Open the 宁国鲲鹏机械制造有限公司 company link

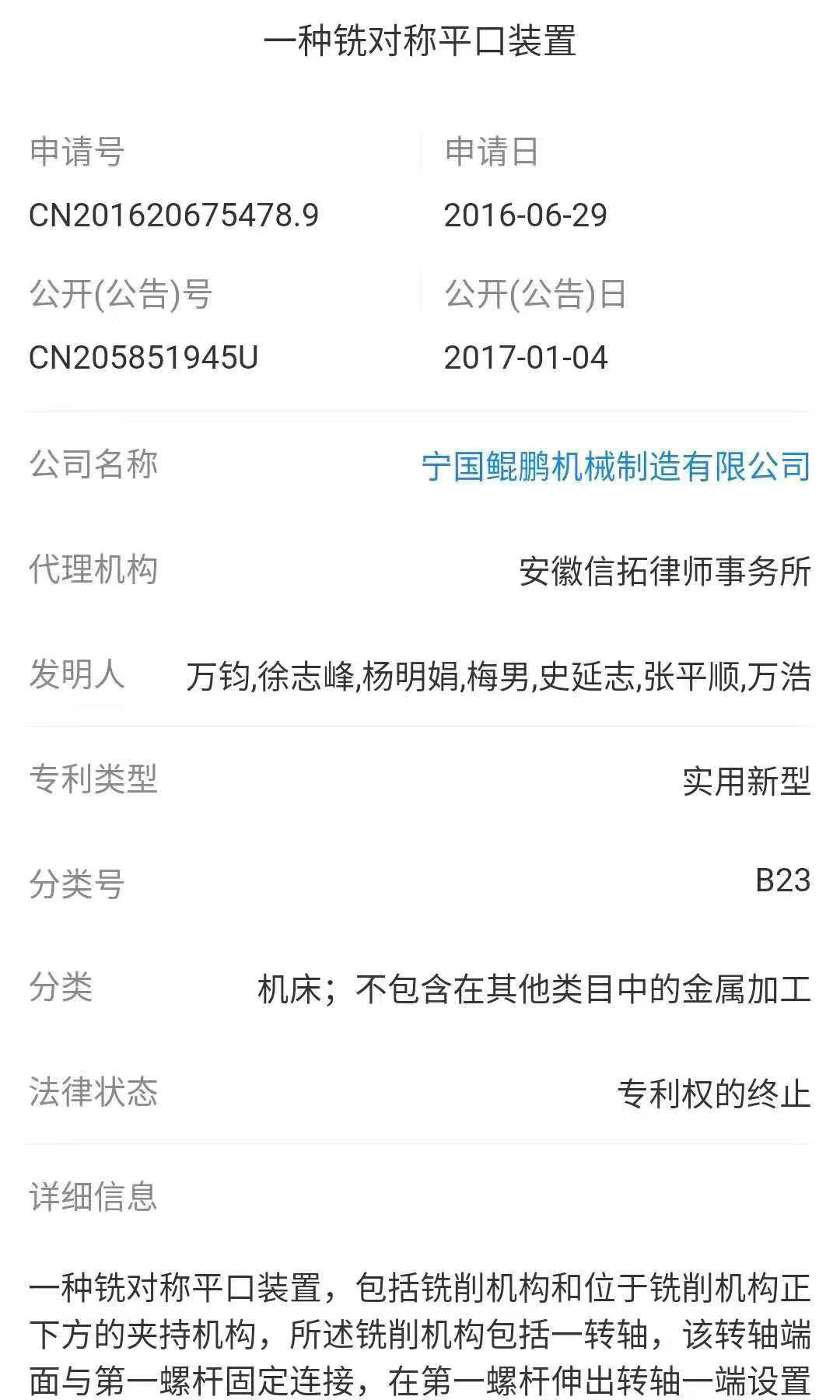[x=615, y=467]
